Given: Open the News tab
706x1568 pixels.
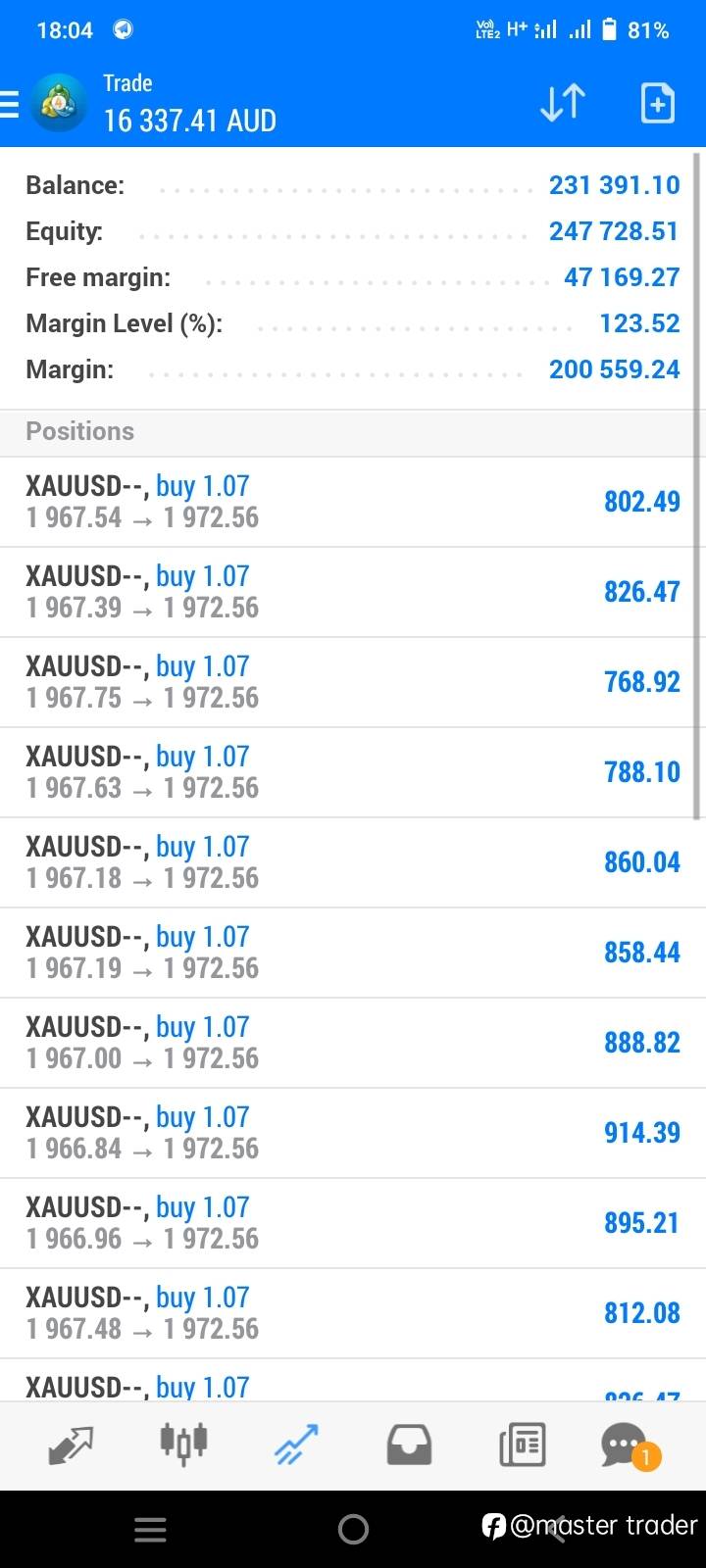Looking at the screenshot, I should click(x=522, y=1445).
